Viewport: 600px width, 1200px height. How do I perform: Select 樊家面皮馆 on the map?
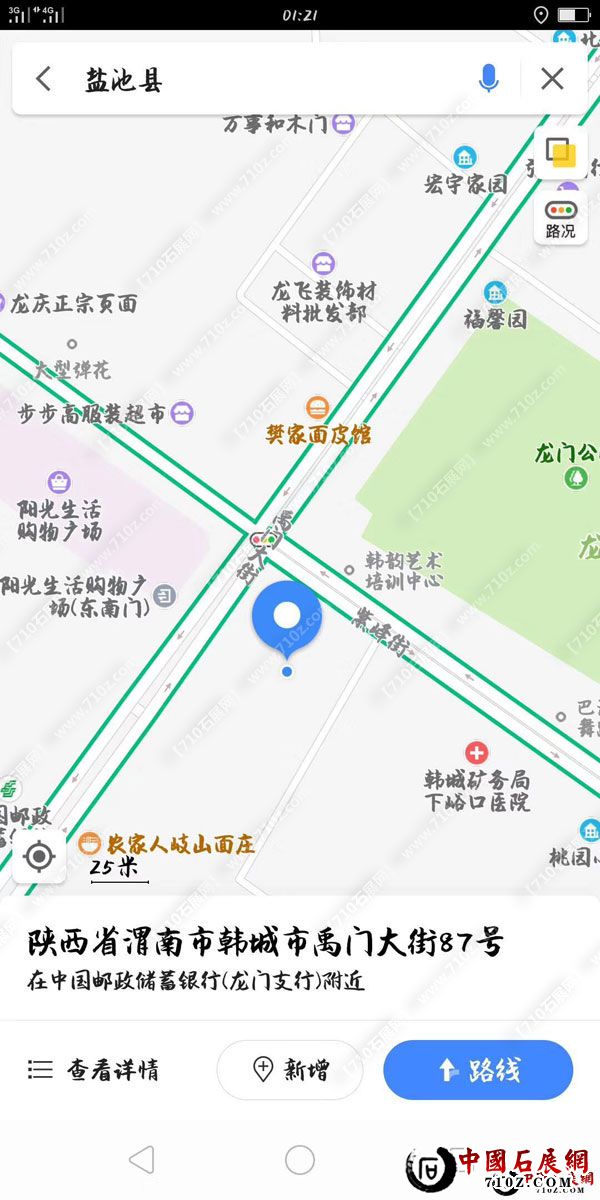tap(318, 422)
